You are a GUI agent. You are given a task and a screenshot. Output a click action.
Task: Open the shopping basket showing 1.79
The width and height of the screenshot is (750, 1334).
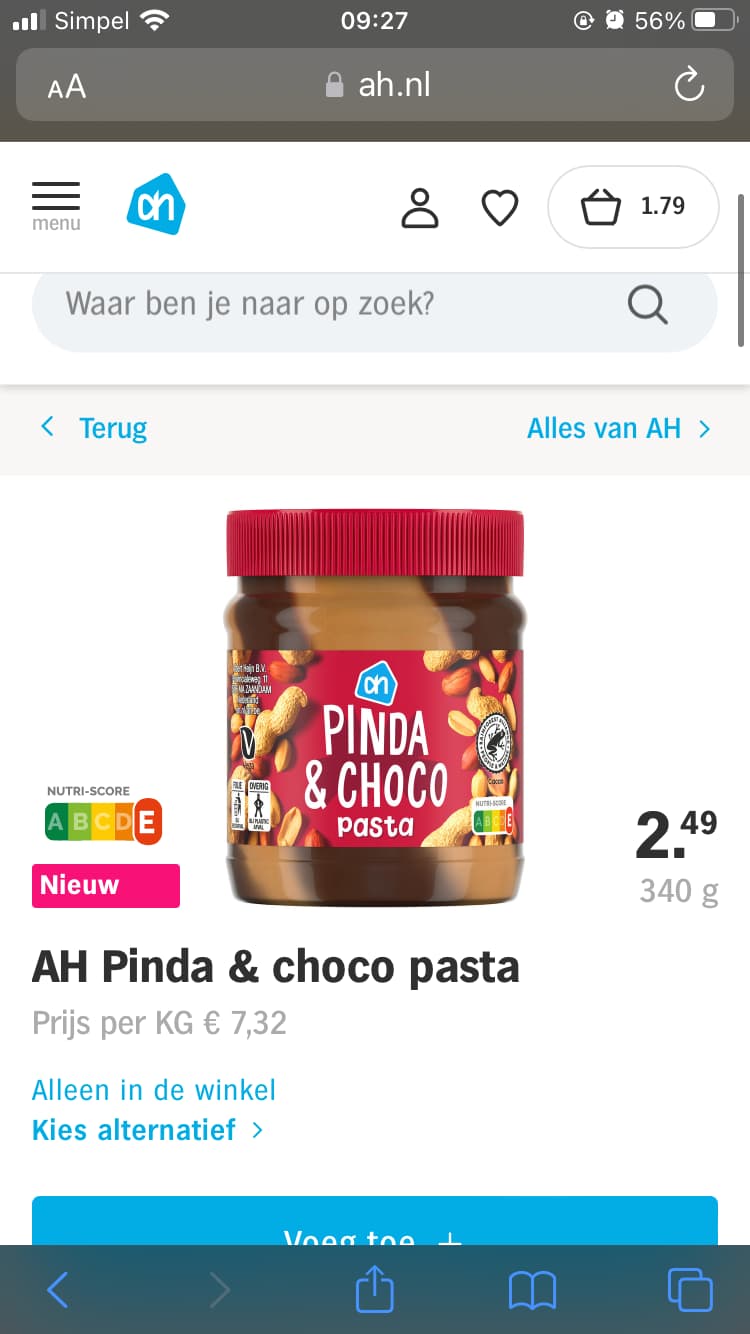coord(633,207)
